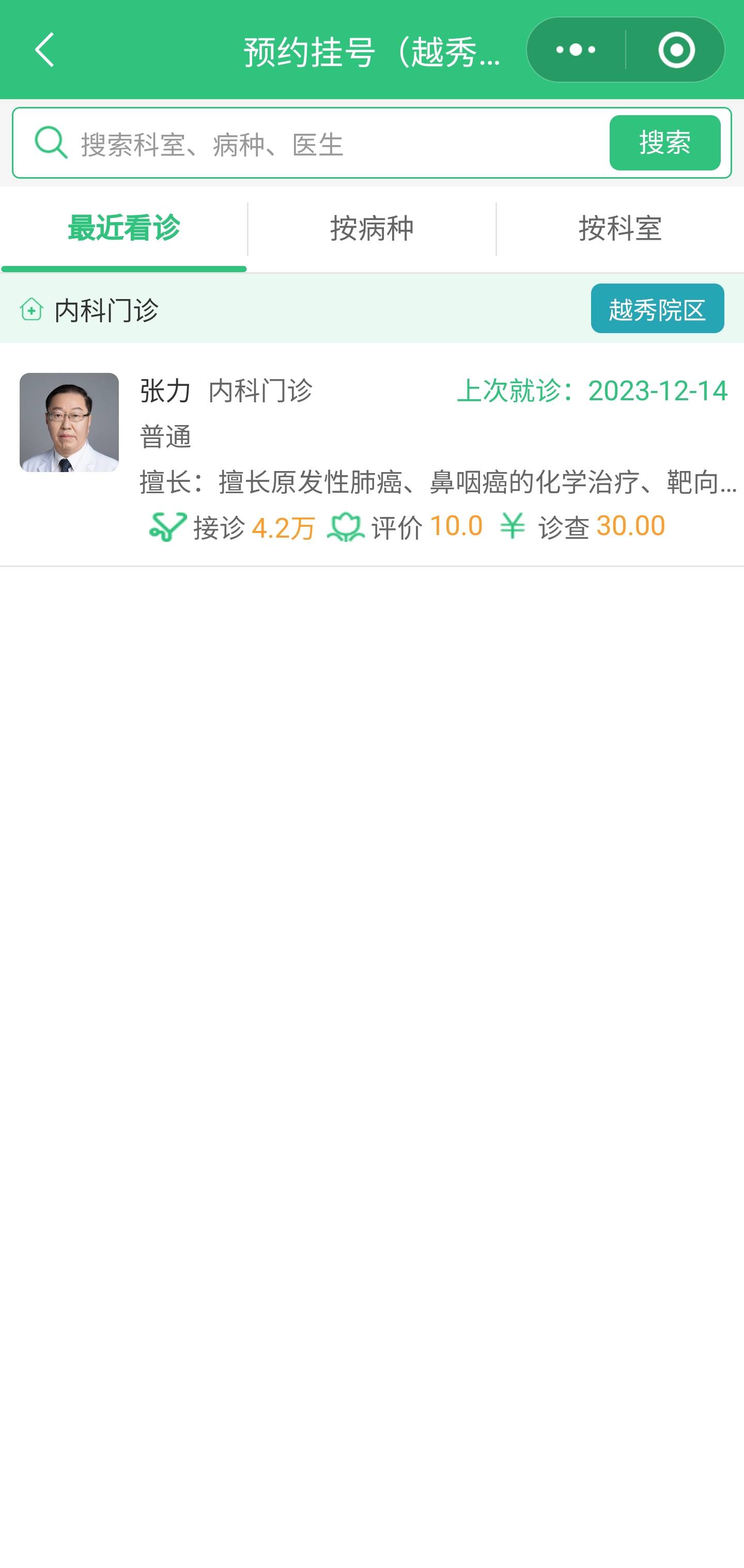This screenshot has width=744, height=1568.
Task: Click the flower icon before 评价
Action: [345, 527]
